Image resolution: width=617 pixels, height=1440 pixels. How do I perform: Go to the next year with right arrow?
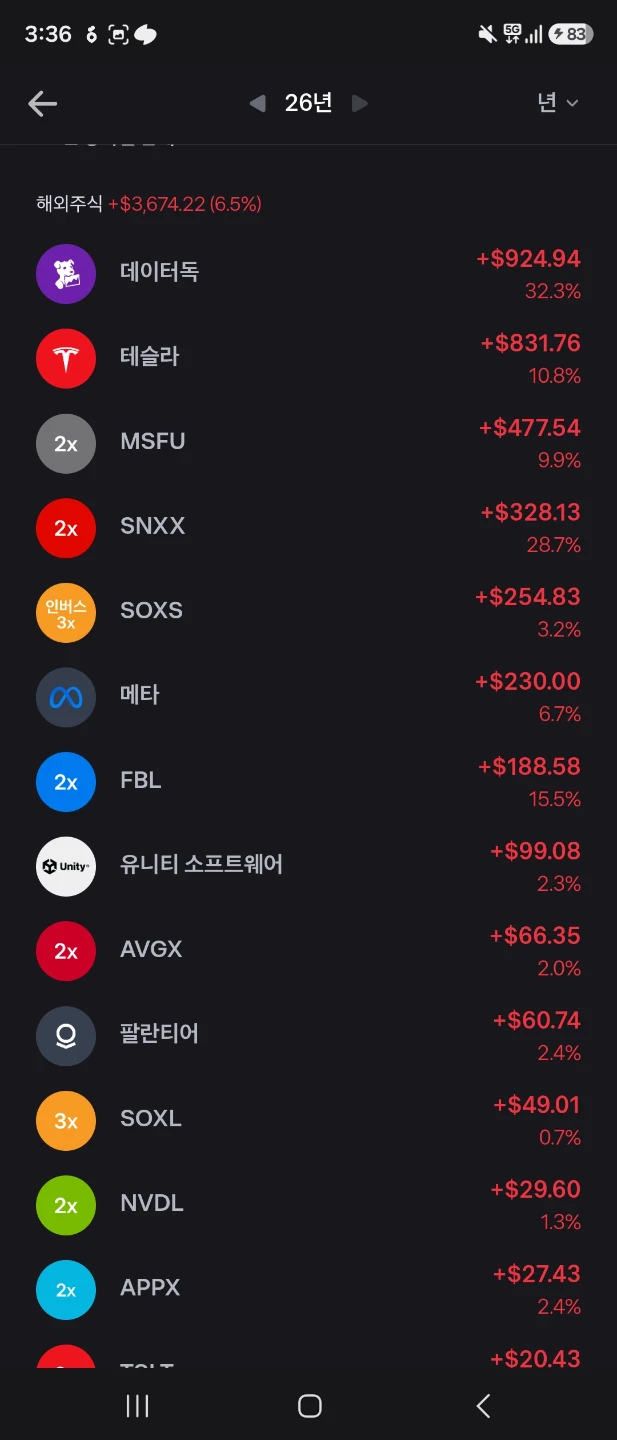[x=360, y=103]
